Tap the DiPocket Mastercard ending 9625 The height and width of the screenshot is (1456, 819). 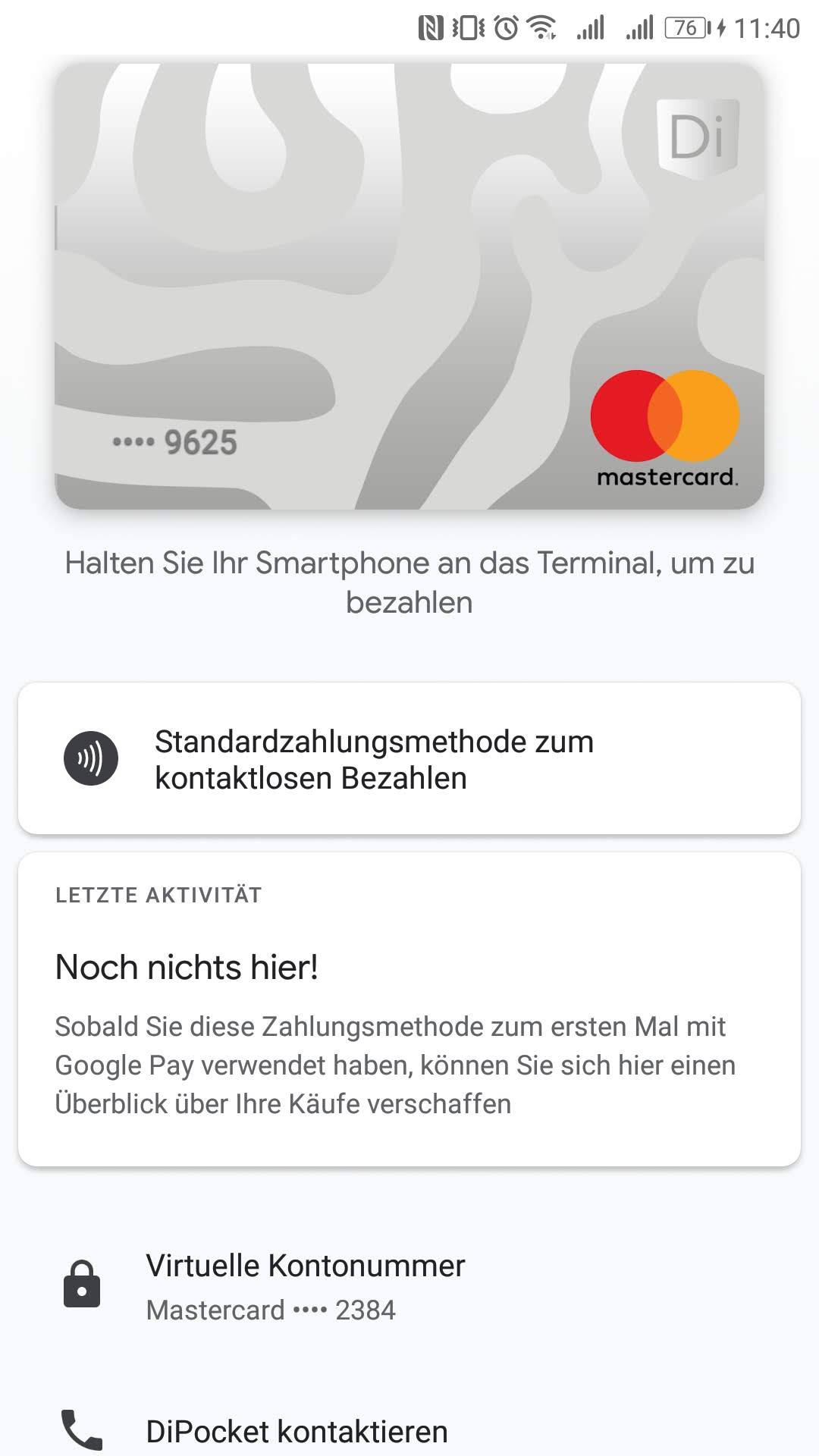tap(409, 286)
